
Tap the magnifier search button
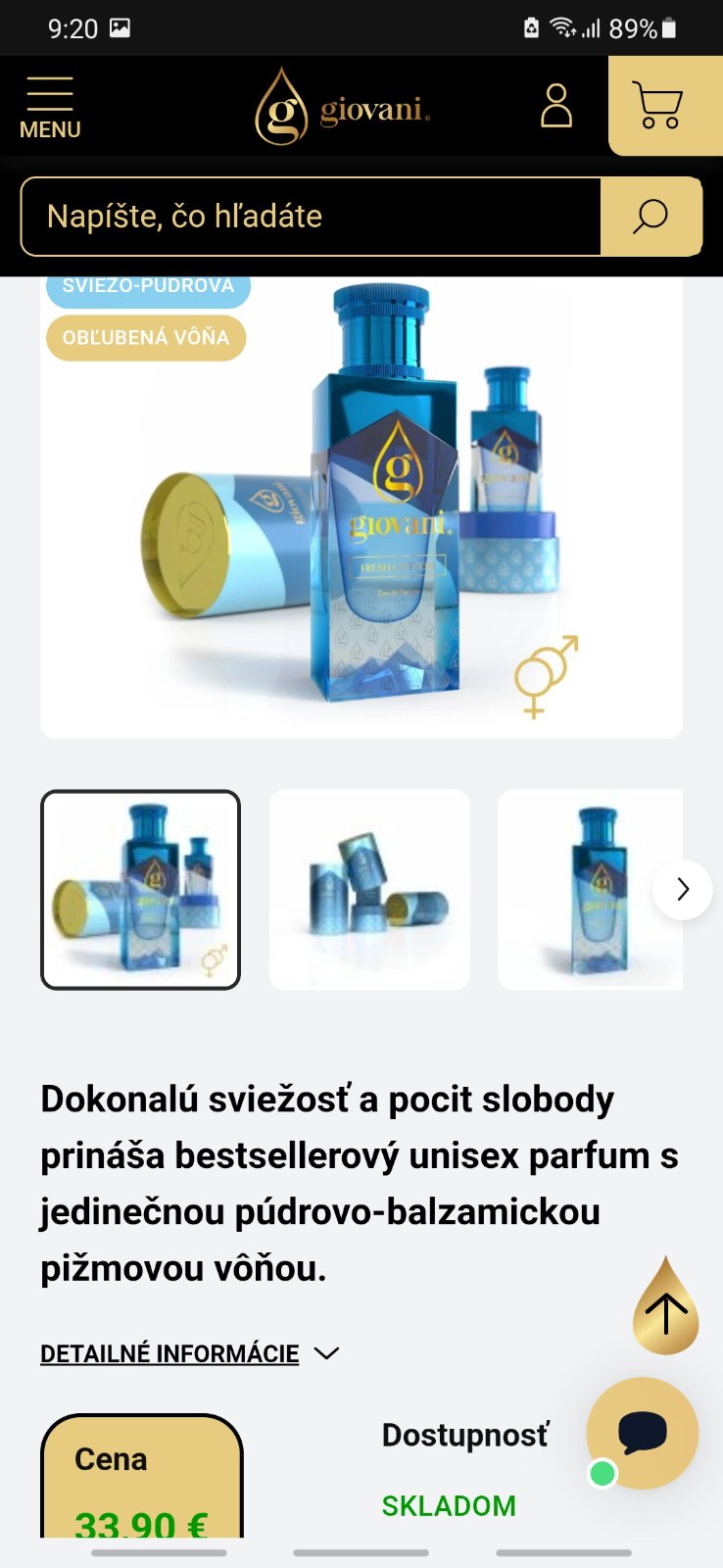pyautogui.click(x=651, y=216)
